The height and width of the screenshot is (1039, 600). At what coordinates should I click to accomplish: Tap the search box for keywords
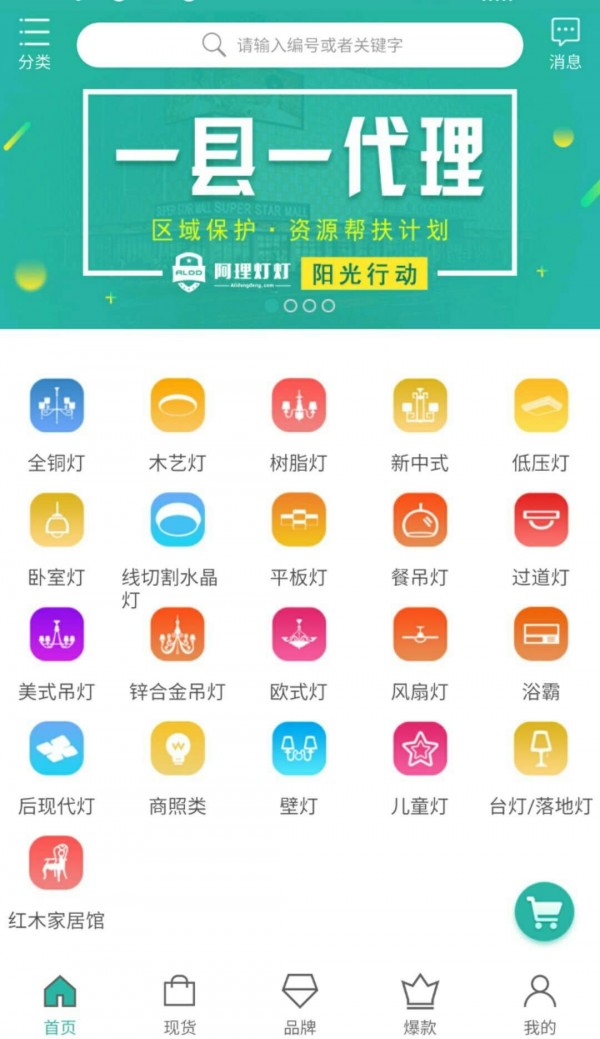[300, 45]
